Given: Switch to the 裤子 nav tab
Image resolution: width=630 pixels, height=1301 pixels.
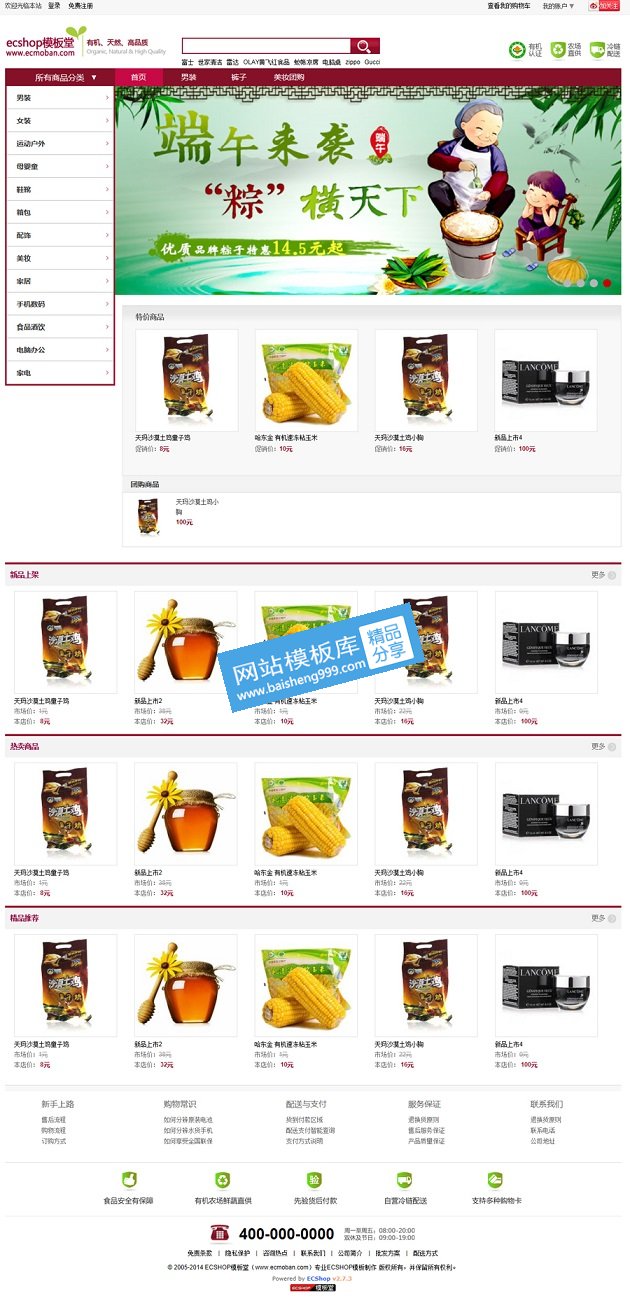Looking at the screenshot, I should click(x=238, y=77).
